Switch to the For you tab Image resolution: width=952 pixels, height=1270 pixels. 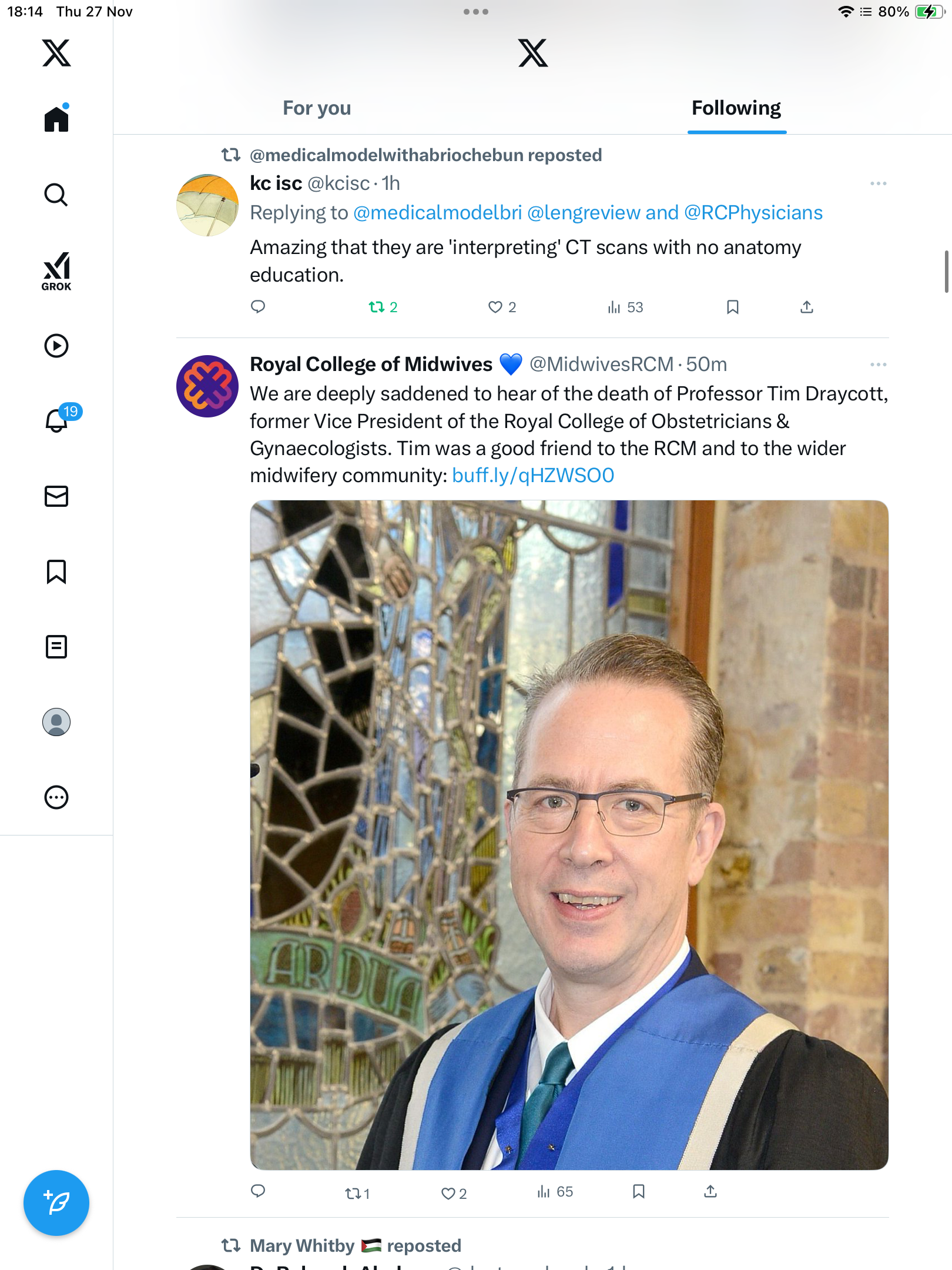(x=317, y=108)
